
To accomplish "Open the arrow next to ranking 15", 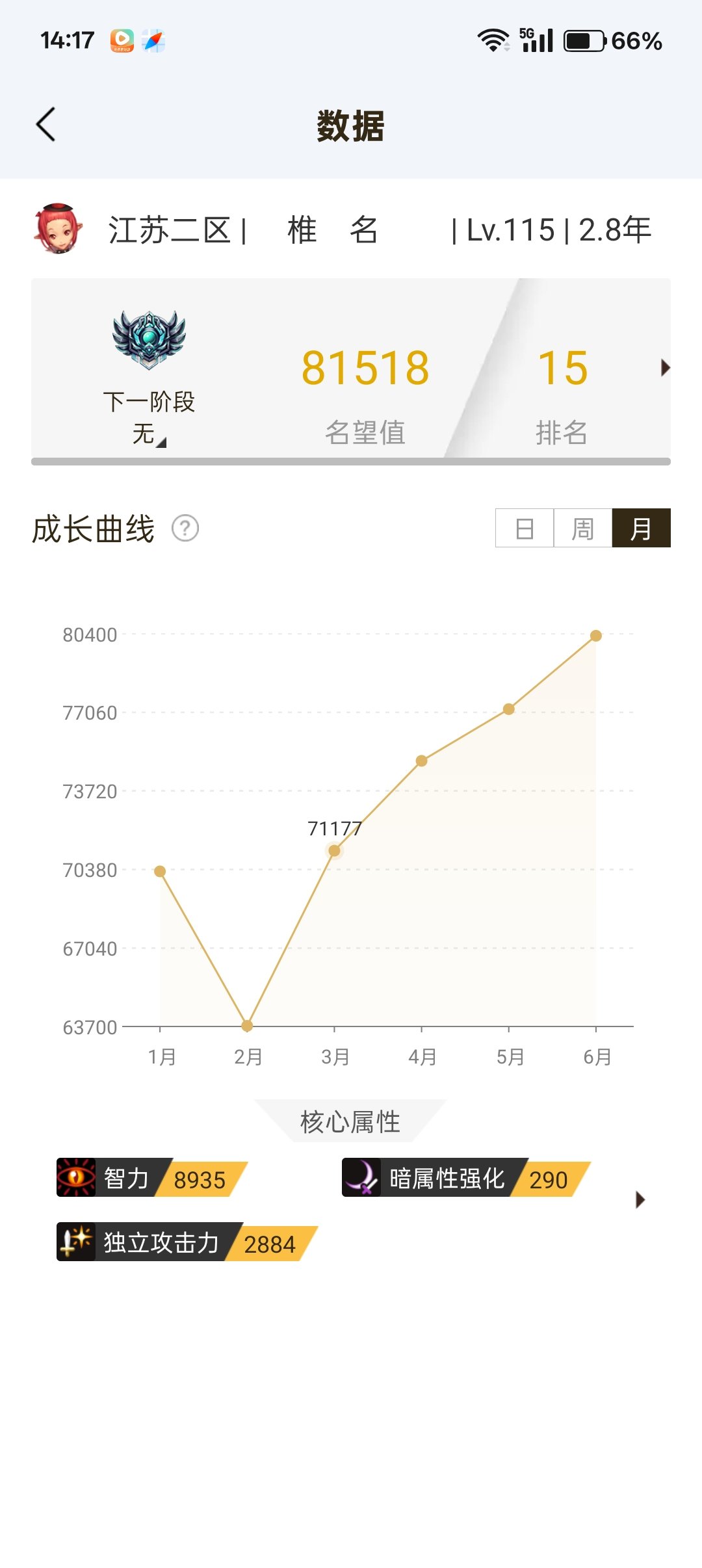I will [x=665, y=367].
